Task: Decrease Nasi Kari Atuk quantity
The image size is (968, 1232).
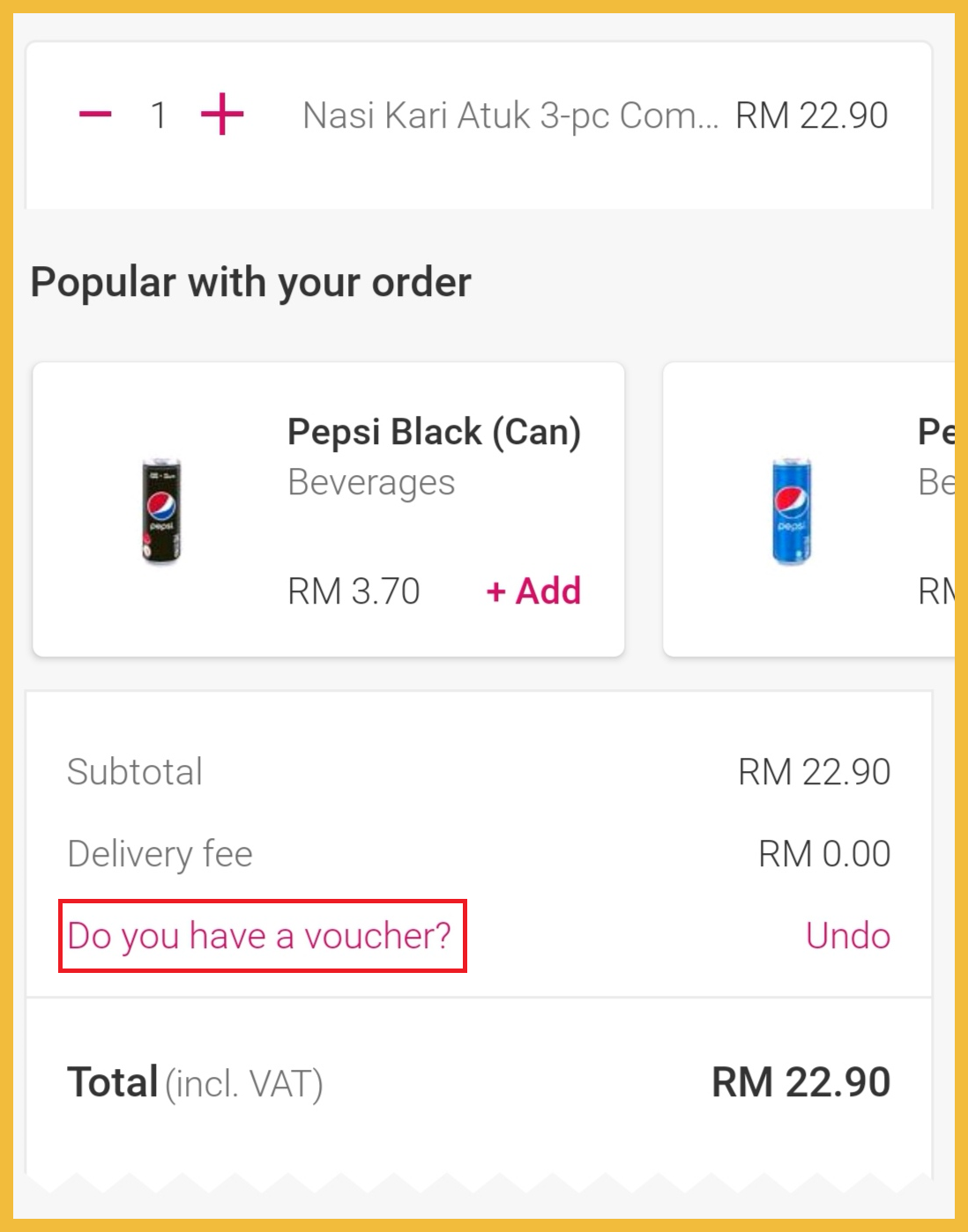Action: (95, 115)
